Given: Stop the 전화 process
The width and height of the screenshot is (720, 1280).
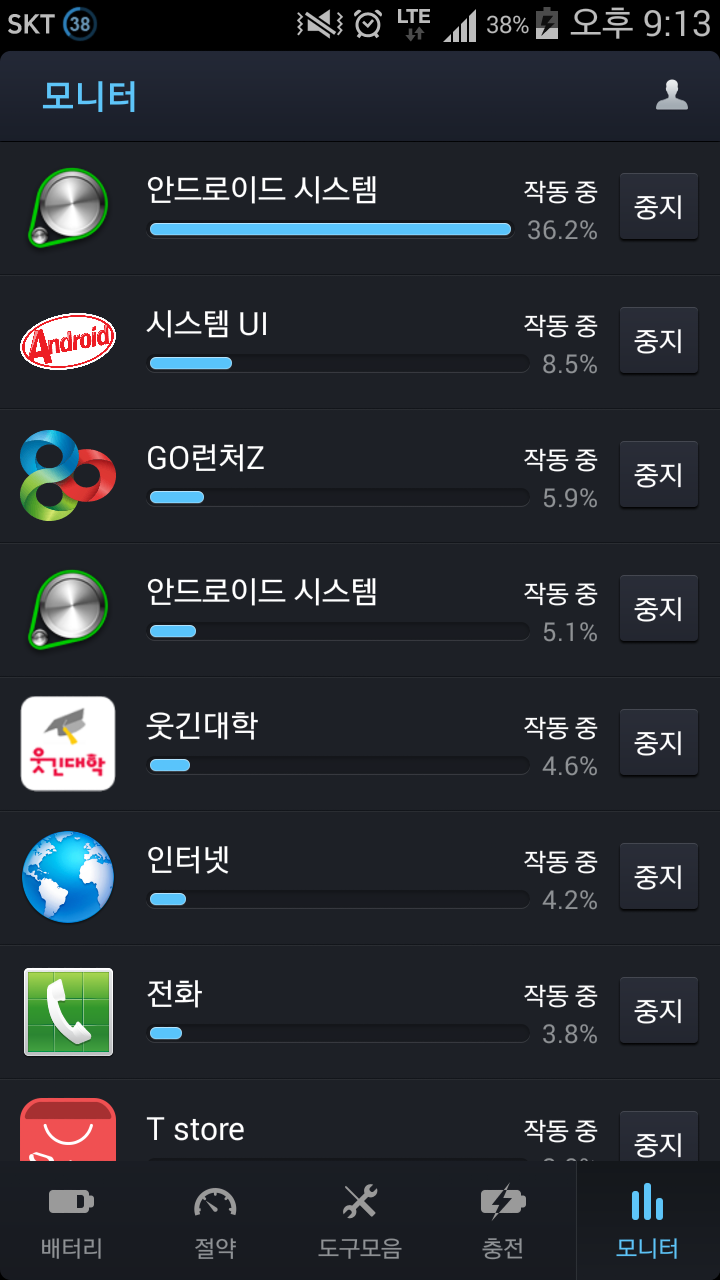Looking at the screenshot, I should (659, 1011).
